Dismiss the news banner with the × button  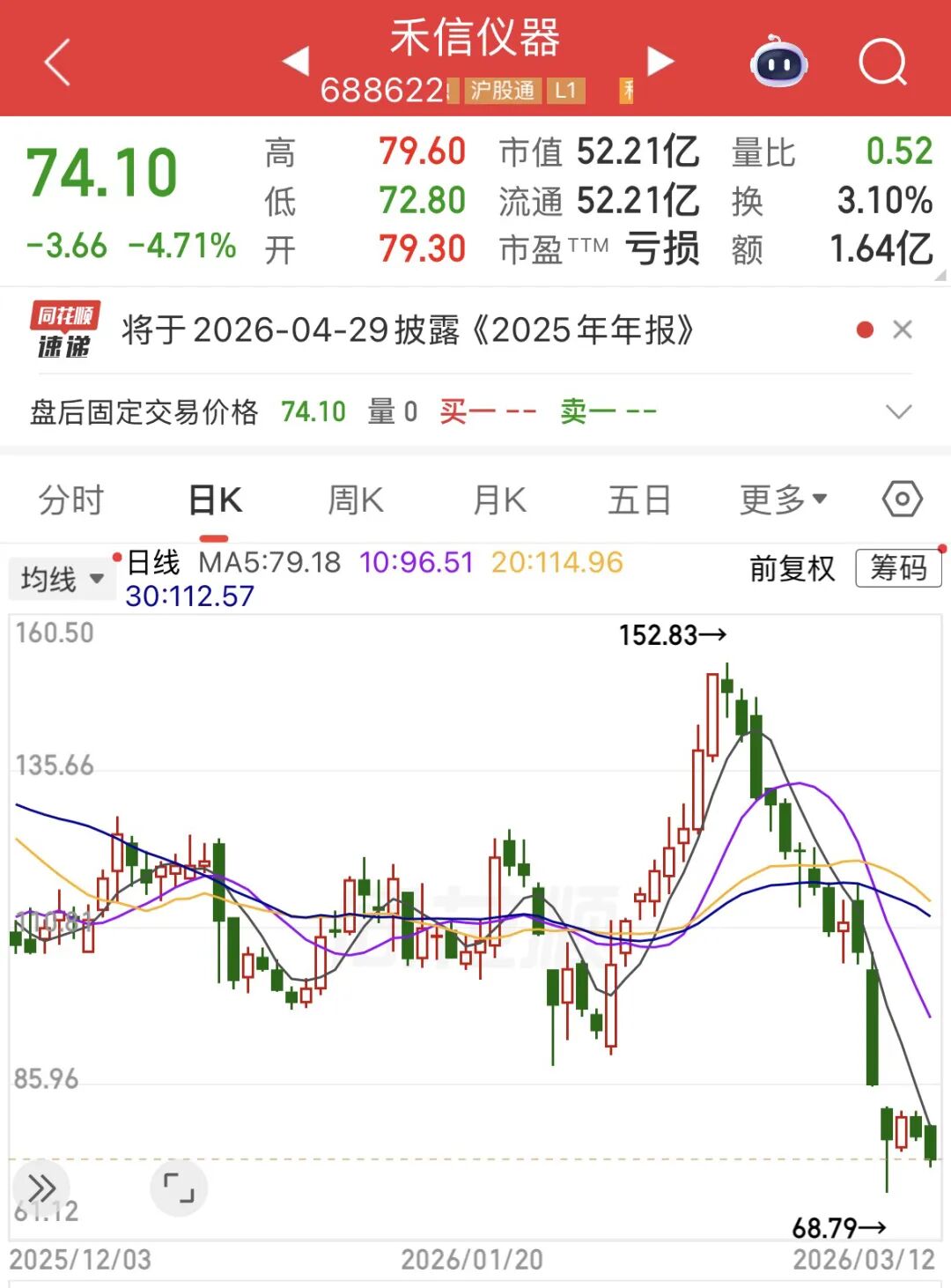pos(903,329)
